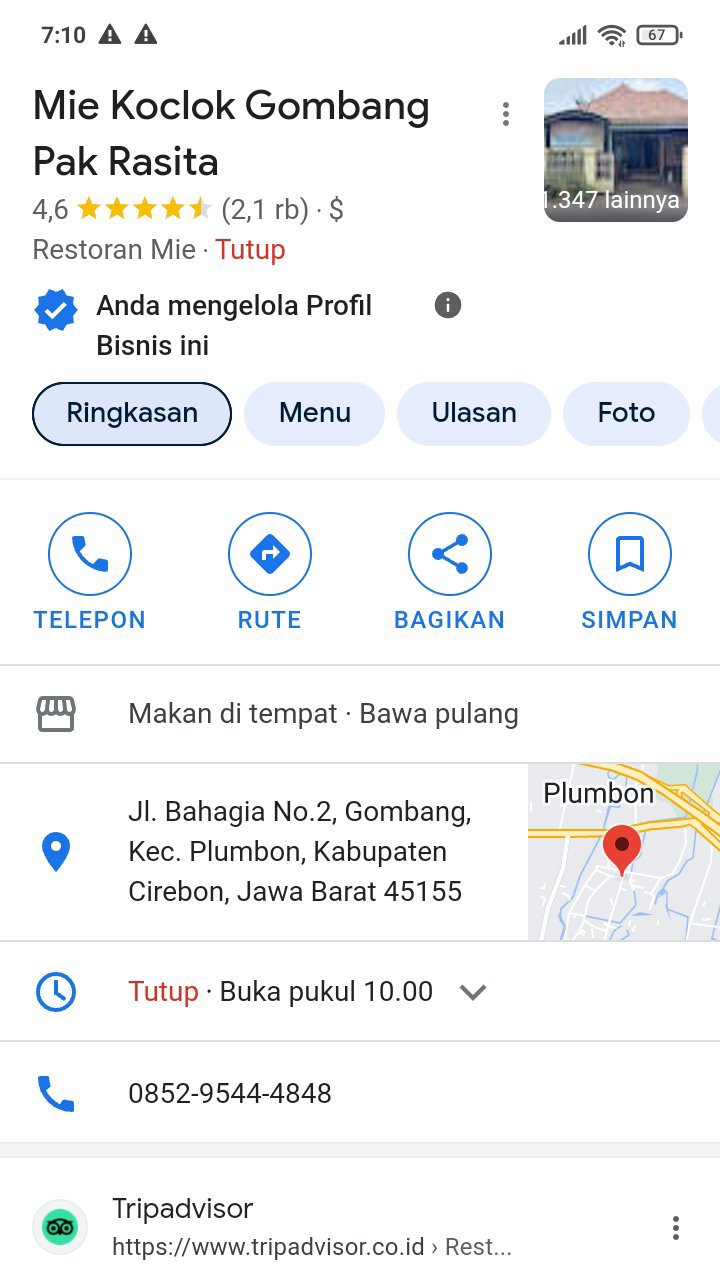View the restaurant photos thumbnail
Image resolution: width=720 pixels, height=1280 pixels.
point(615,150)
